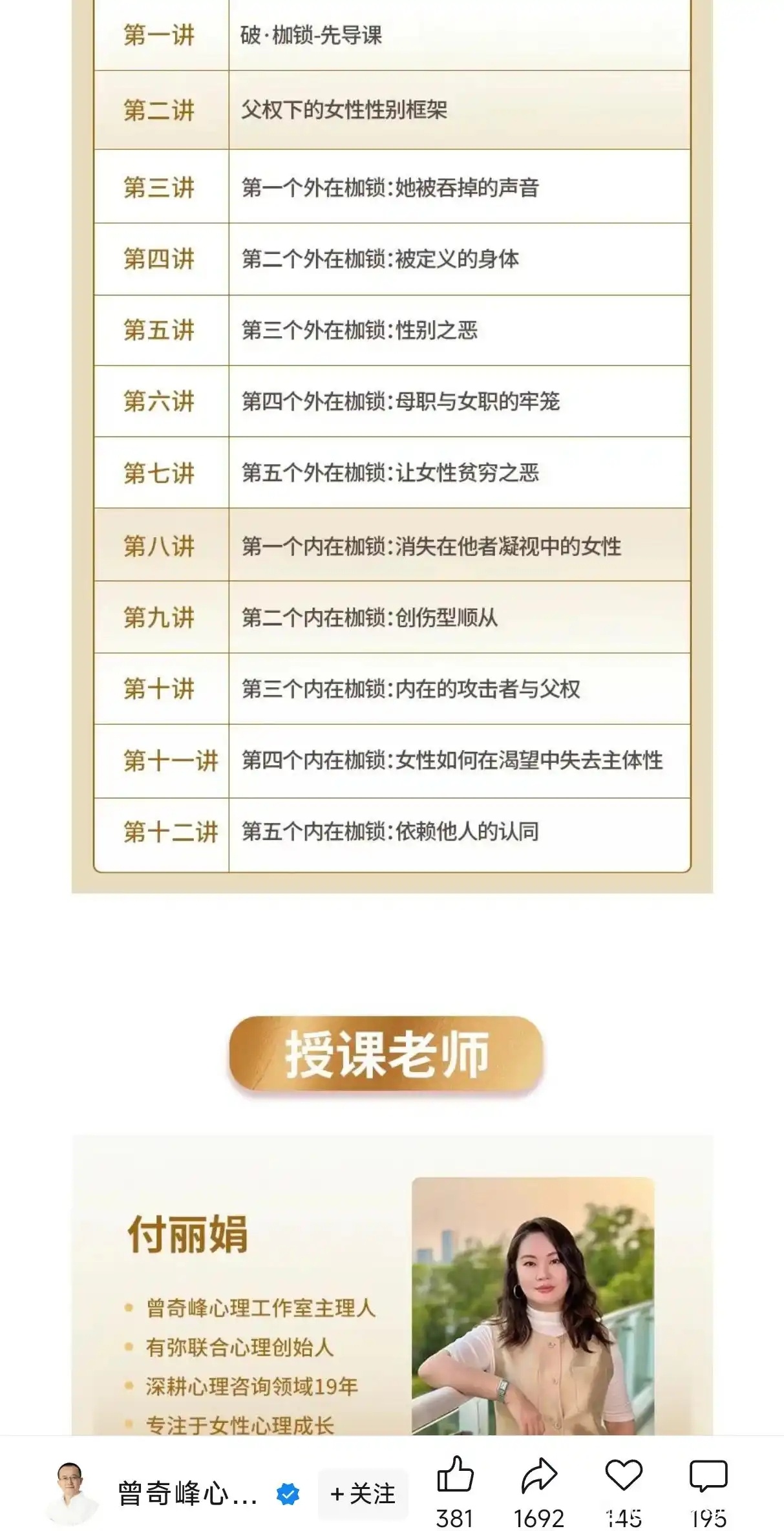784x1531 pixels.
Task: Favorite the post with the heart icon
Action: (x=623, y=1476)
